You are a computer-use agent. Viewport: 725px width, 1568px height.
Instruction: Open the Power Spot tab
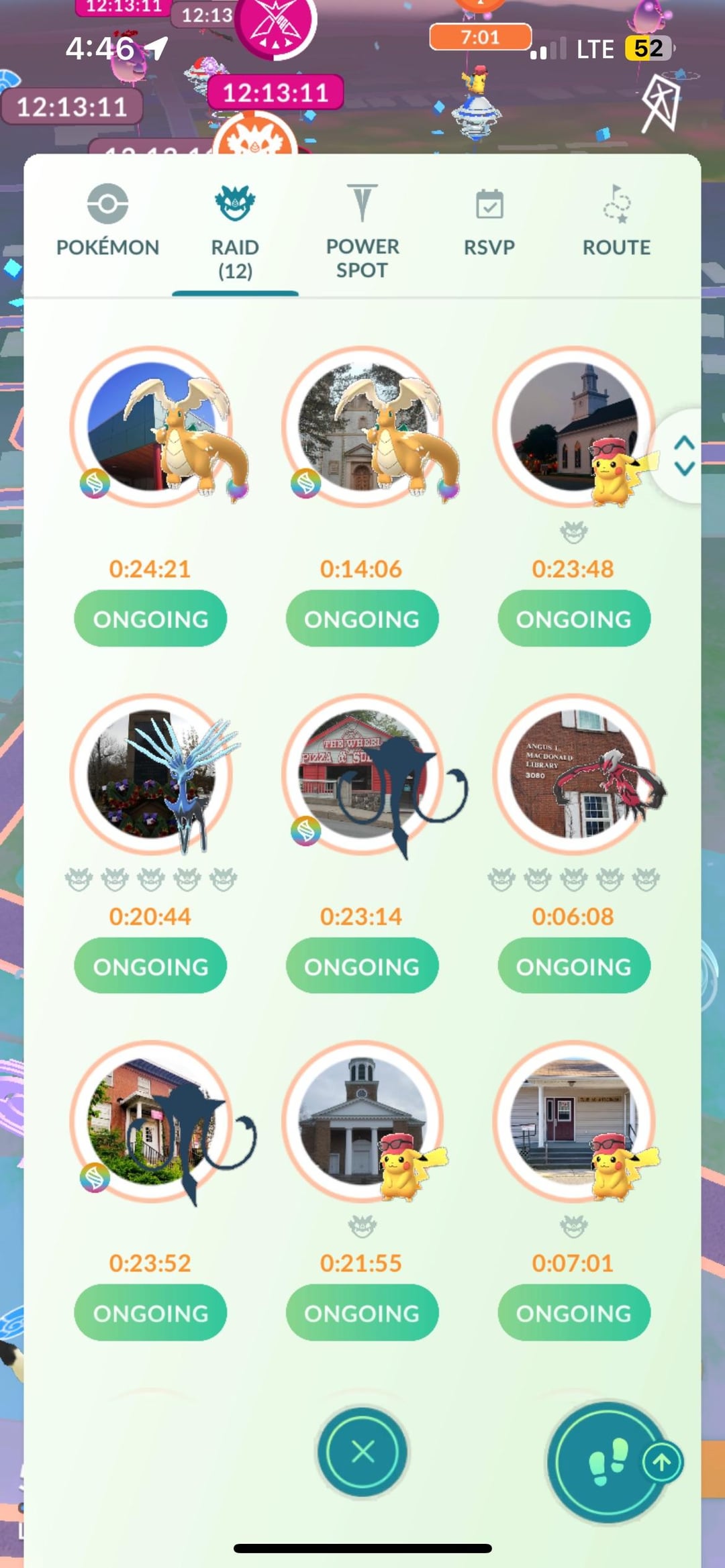pos(362,230)
